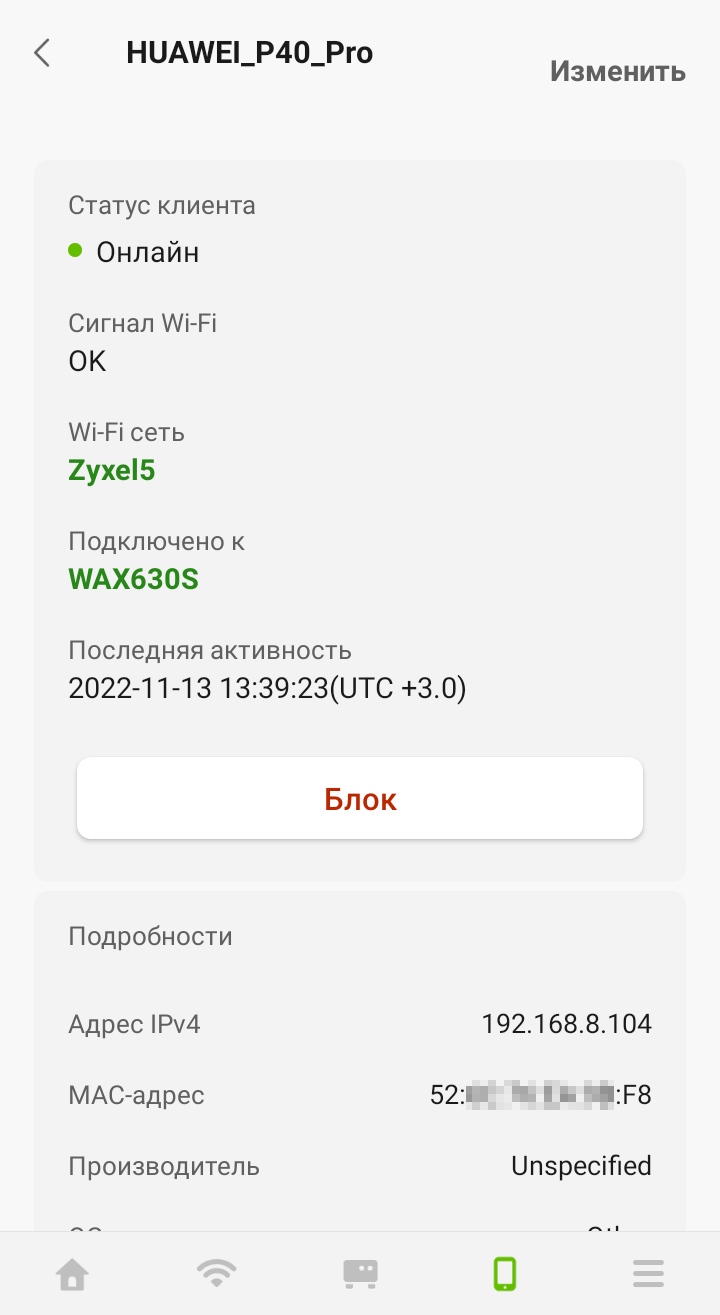Open the devices tab with router icon
Viewport: 720px width, 1315px height.
360,1273
